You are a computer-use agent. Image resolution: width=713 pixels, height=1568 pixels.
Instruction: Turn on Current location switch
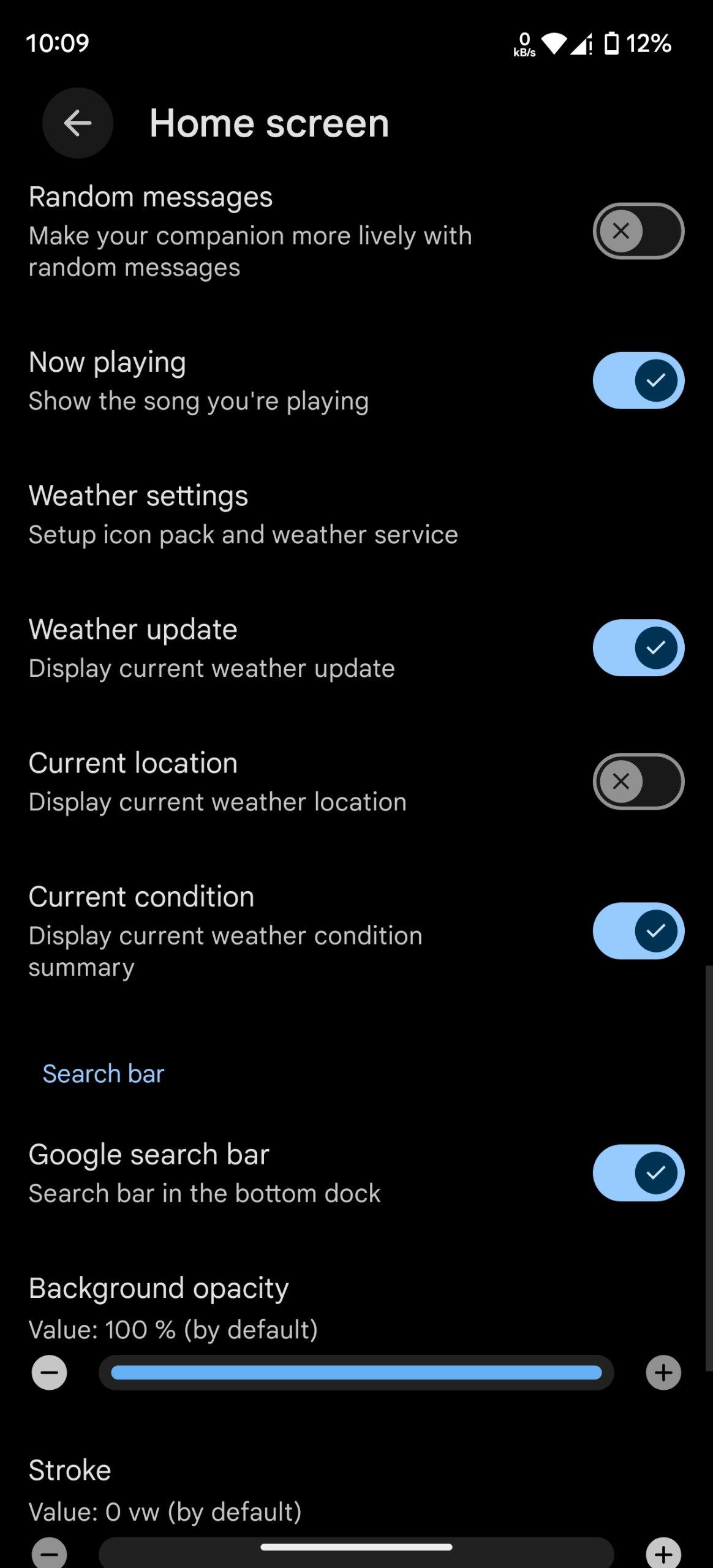[x=638, y=781]
